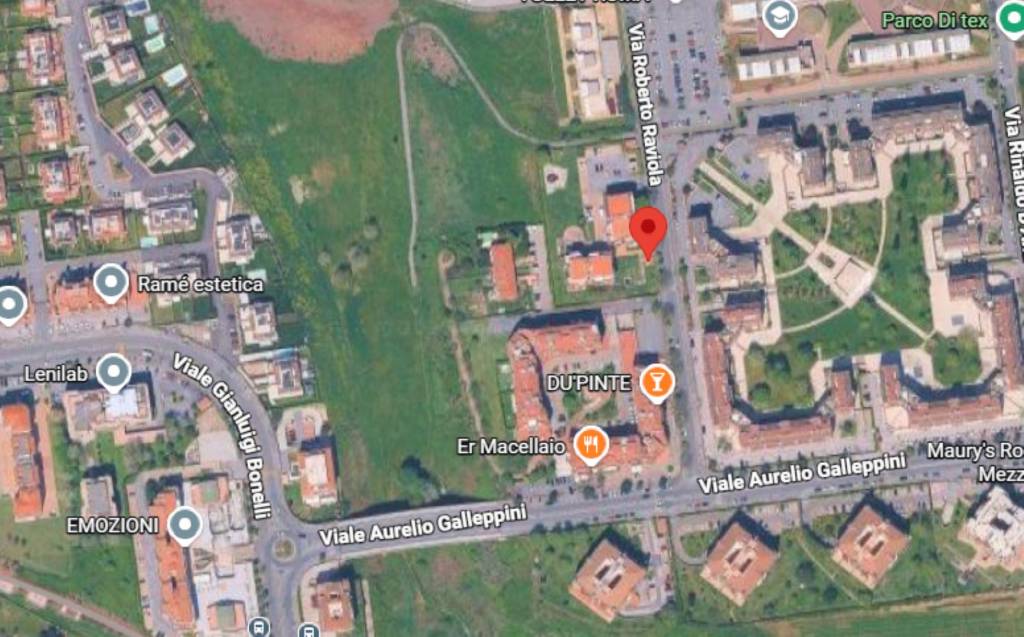Tap the EMOZIONI location marker
This screenshot has height=637, width=1024.
tap(185, 524)
